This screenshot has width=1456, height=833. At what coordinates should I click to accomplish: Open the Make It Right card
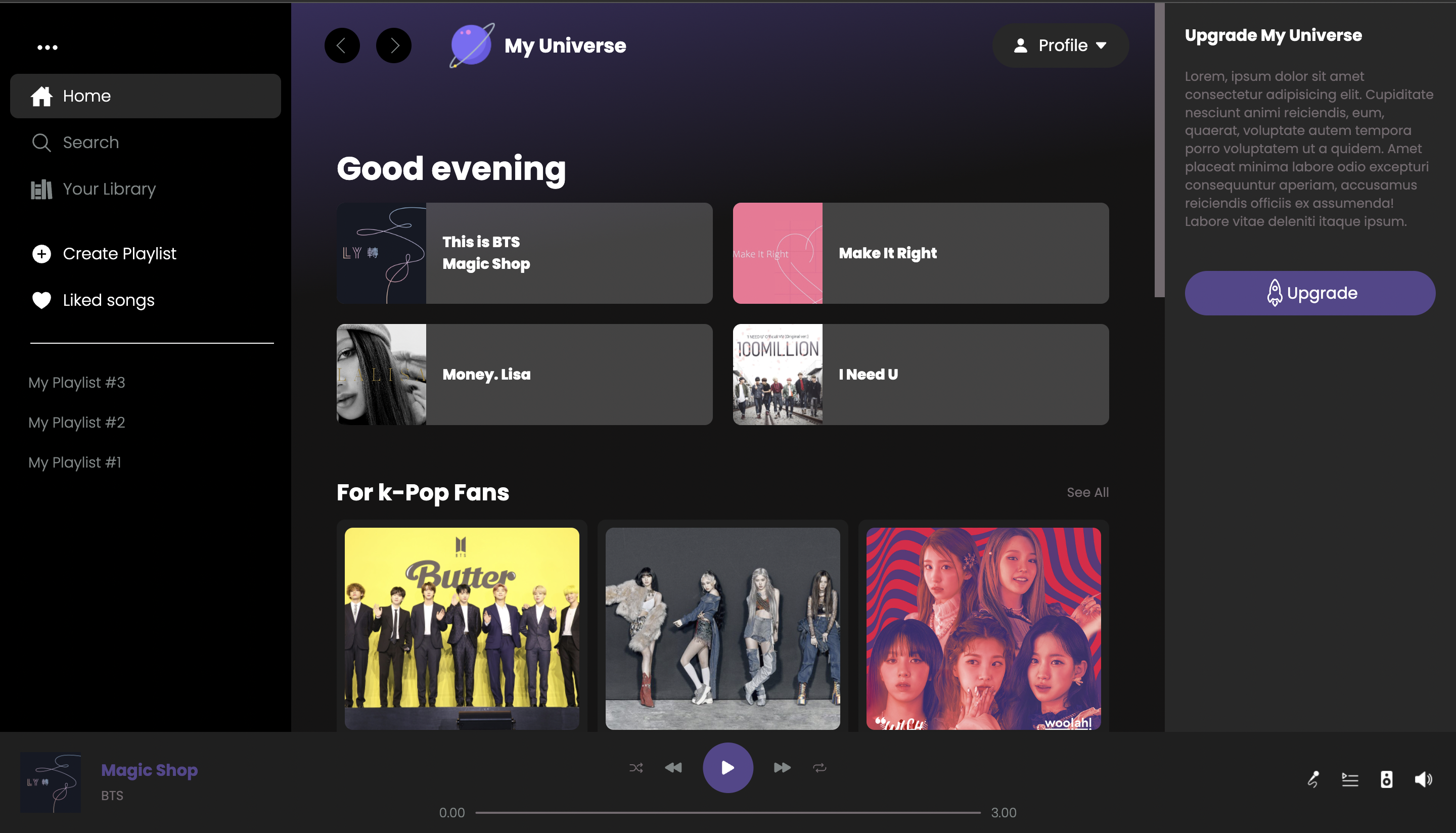click(x=921, y=253)
